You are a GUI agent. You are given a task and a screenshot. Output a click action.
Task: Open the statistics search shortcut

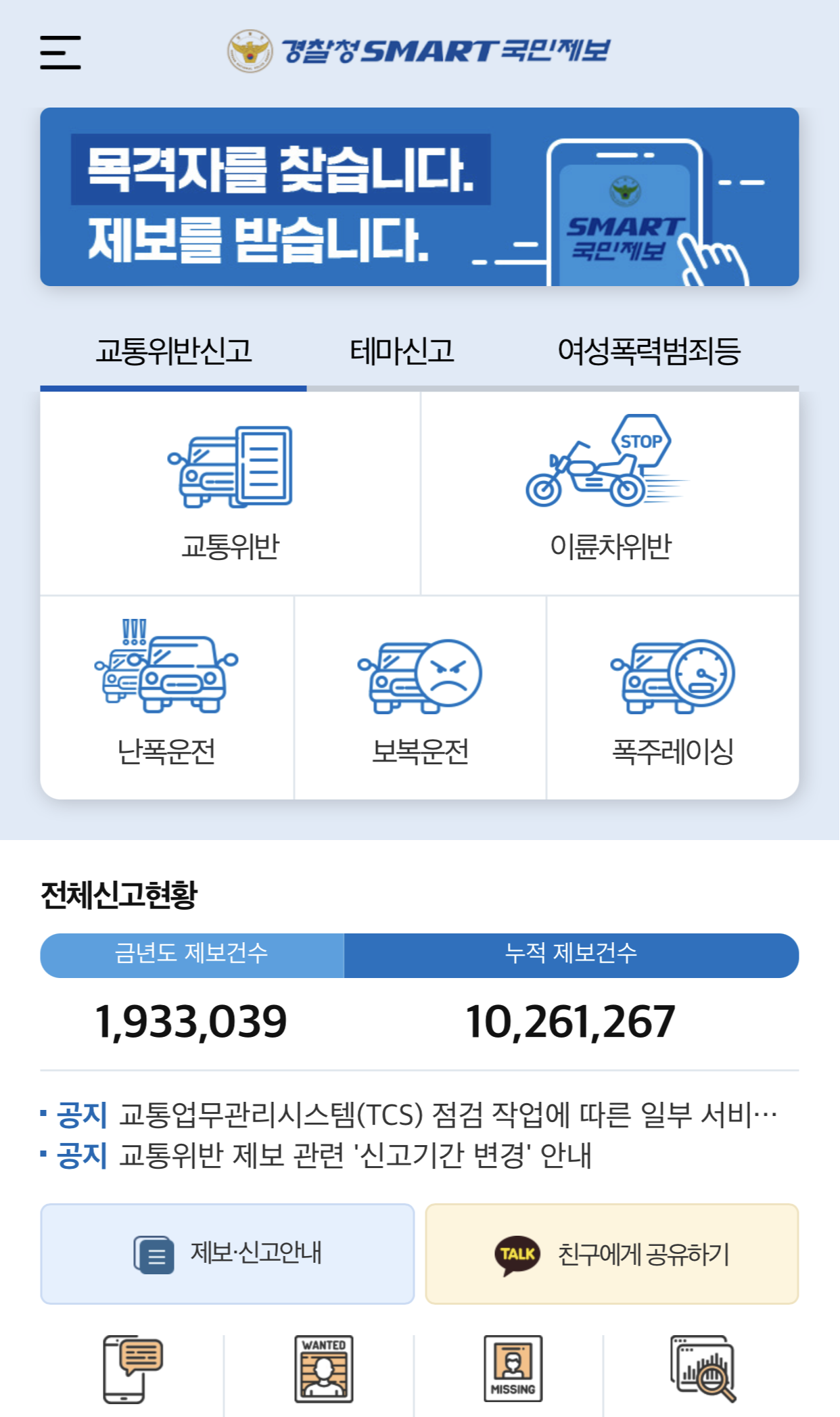[x=703, y=1369]
